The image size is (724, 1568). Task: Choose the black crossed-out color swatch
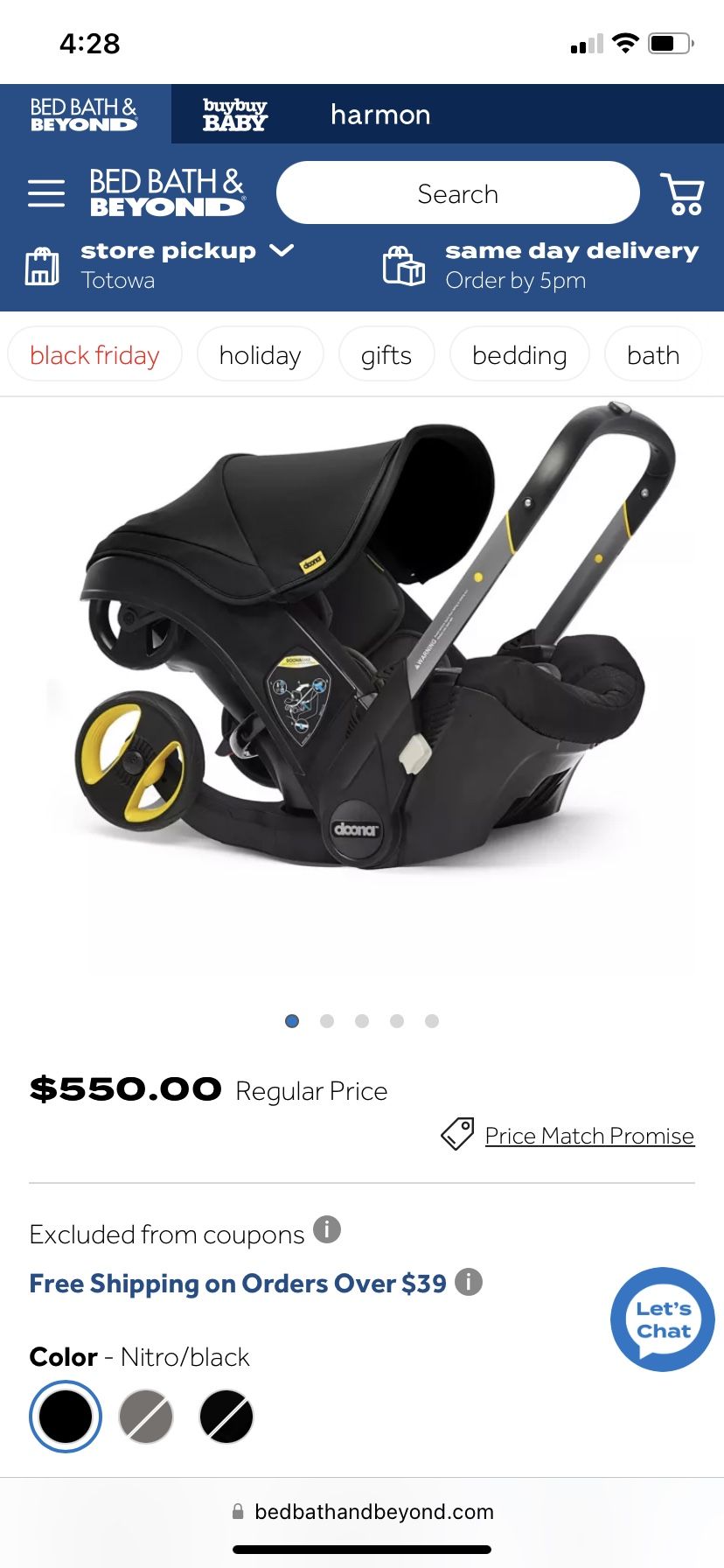pos(226,1416)
